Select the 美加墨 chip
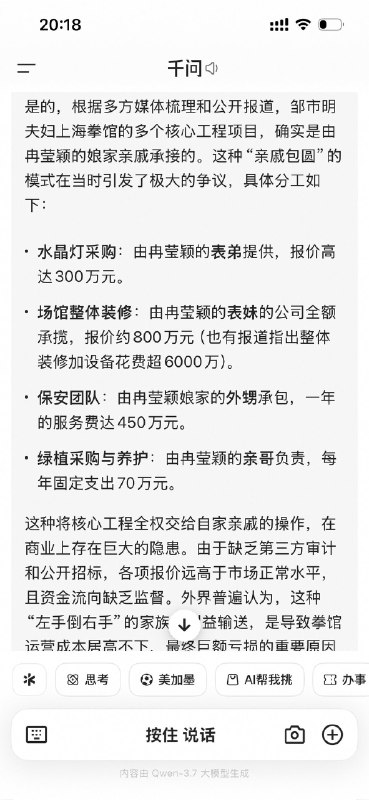This screenshot has width=369, height=800. pos(168,680)
